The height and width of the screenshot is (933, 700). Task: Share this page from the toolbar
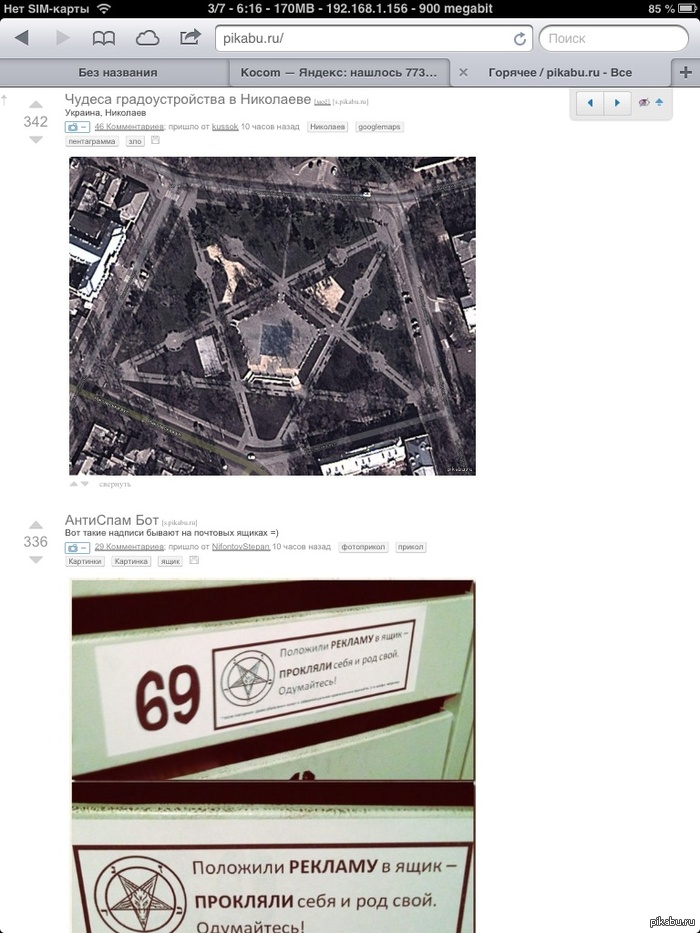190,38
